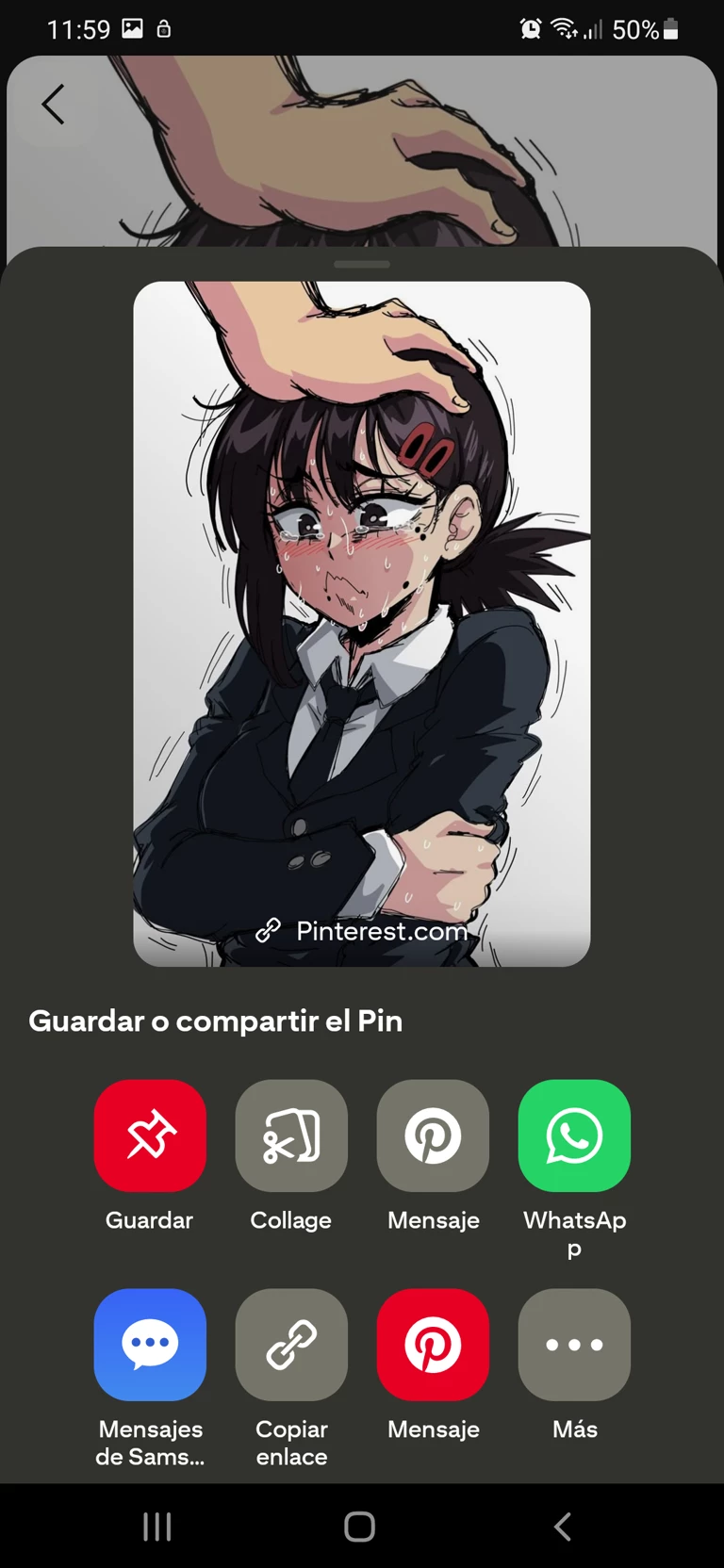
Task: Save the Pin with Guardar
Action: (x=150, y=1135)
